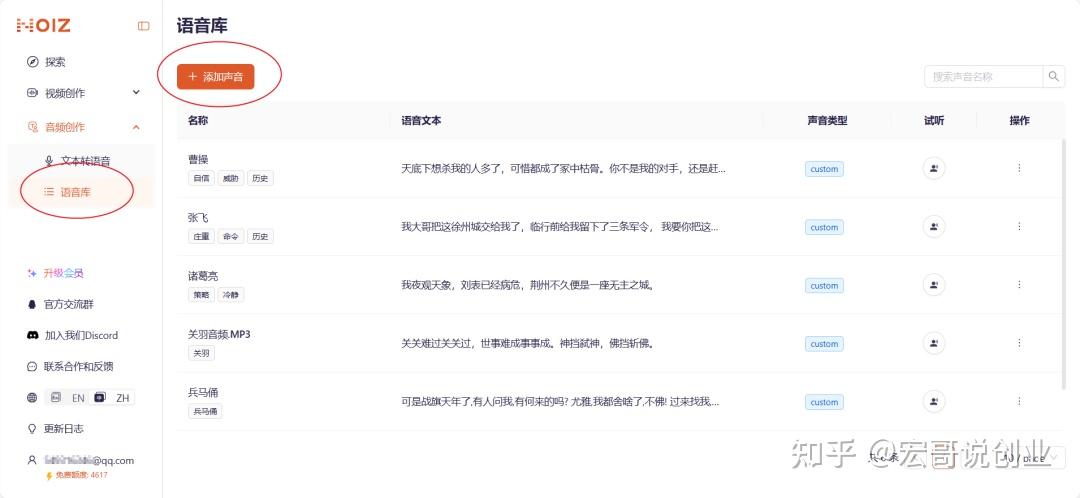The width and height of the screenshot is (1080, 498).
Task: Switch language to EN
Action: pos(78,398)
